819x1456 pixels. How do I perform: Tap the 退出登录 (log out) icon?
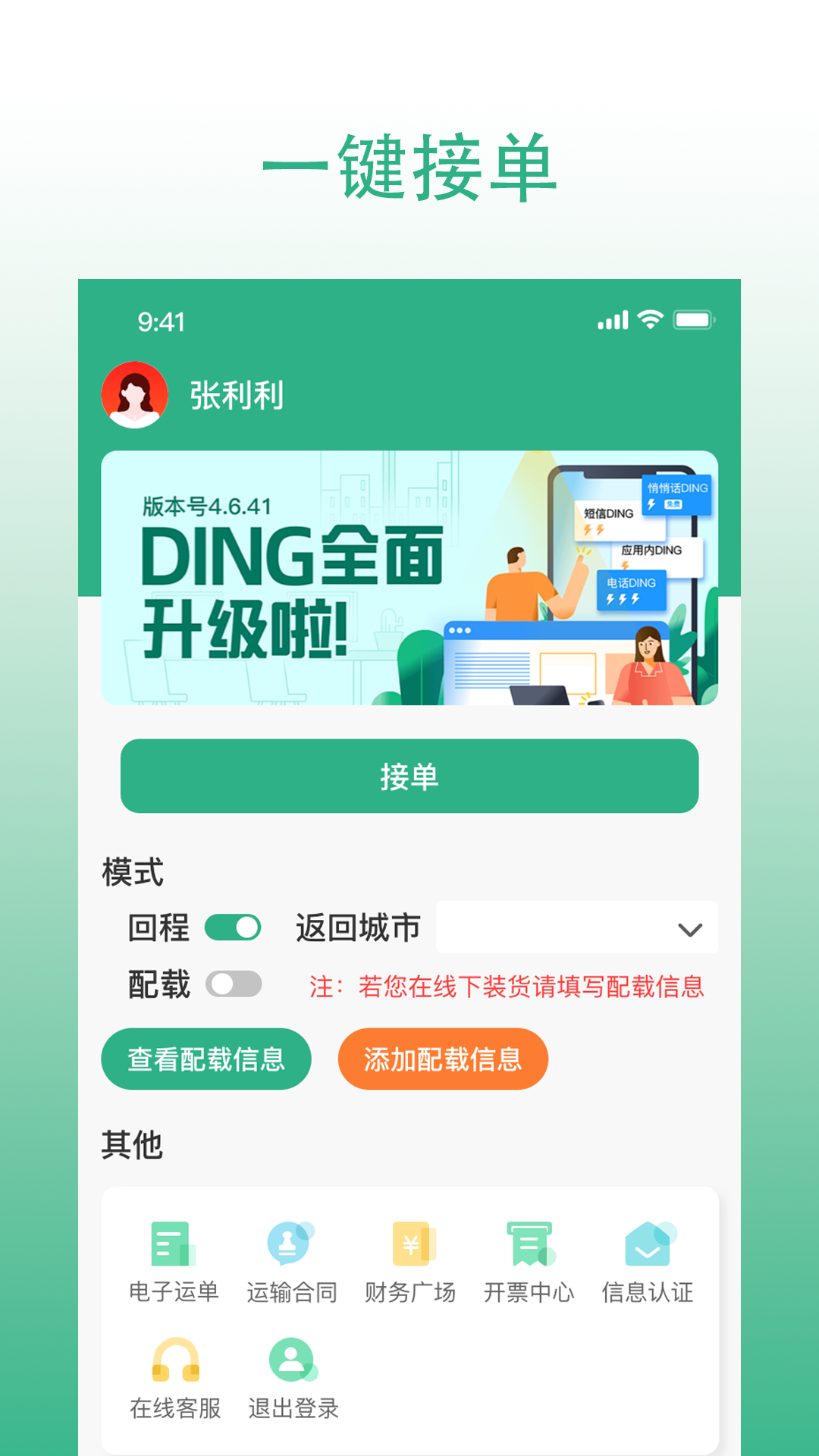click(x=292, y=1365)
